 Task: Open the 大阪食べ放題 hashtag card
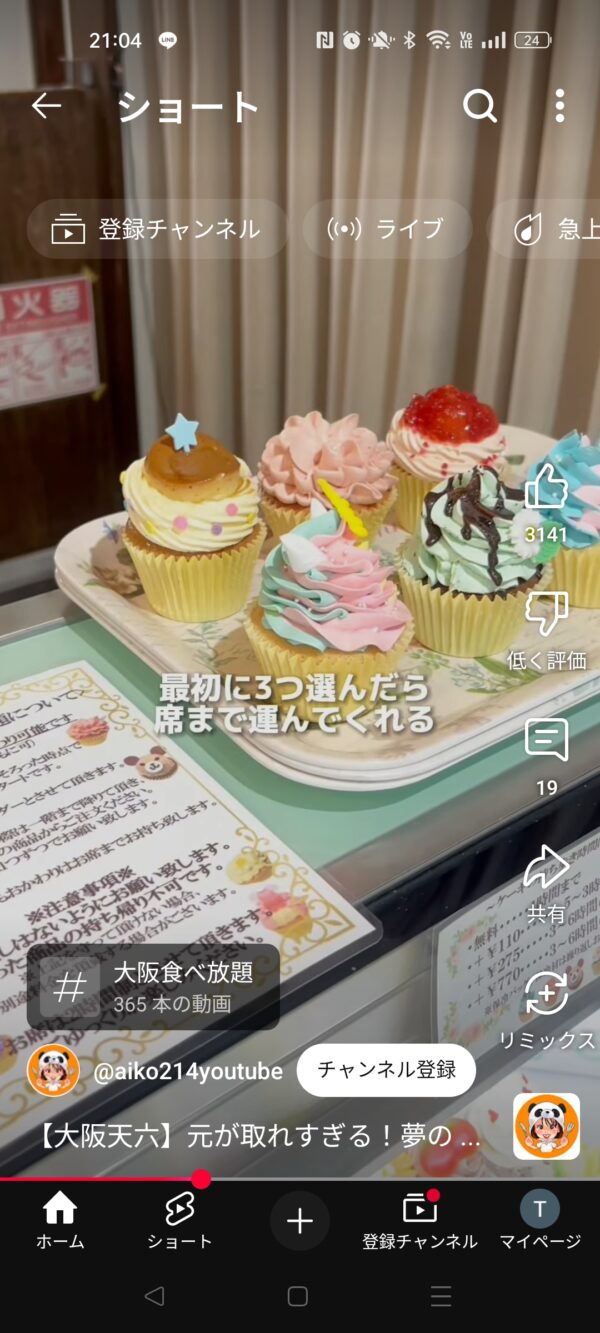[153, 987]
